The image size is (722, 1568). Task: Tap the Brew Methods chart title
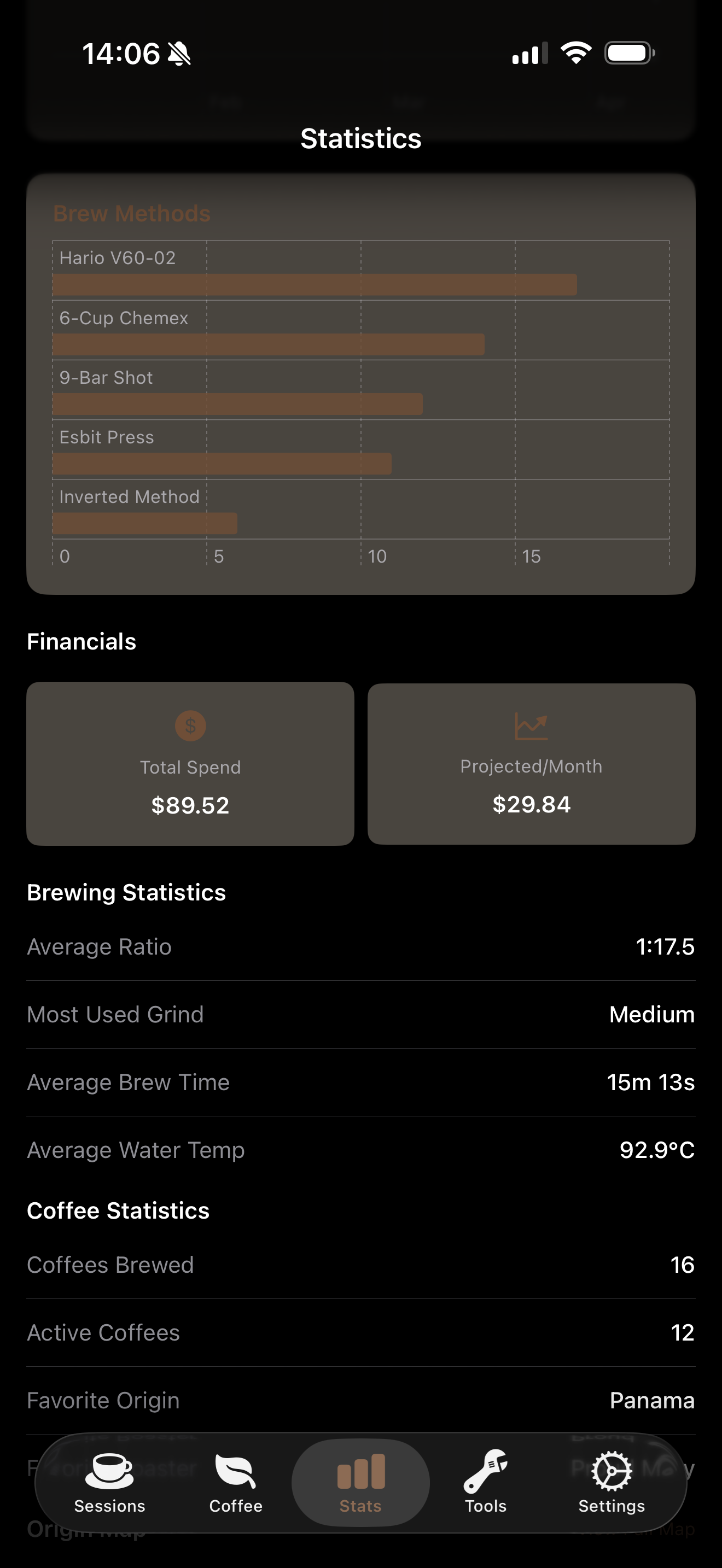click(131, 213)
